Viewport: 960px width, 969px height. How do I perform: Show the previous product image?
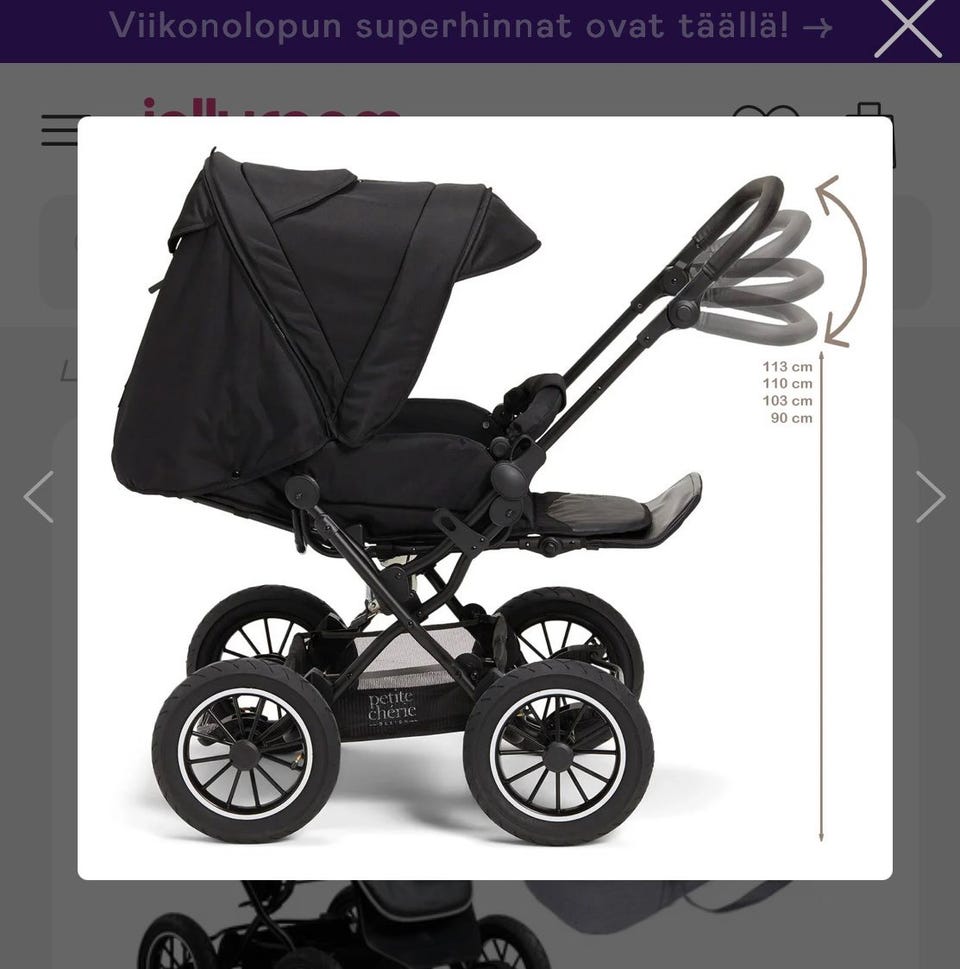pyautogui.click(x=38, y=497)
